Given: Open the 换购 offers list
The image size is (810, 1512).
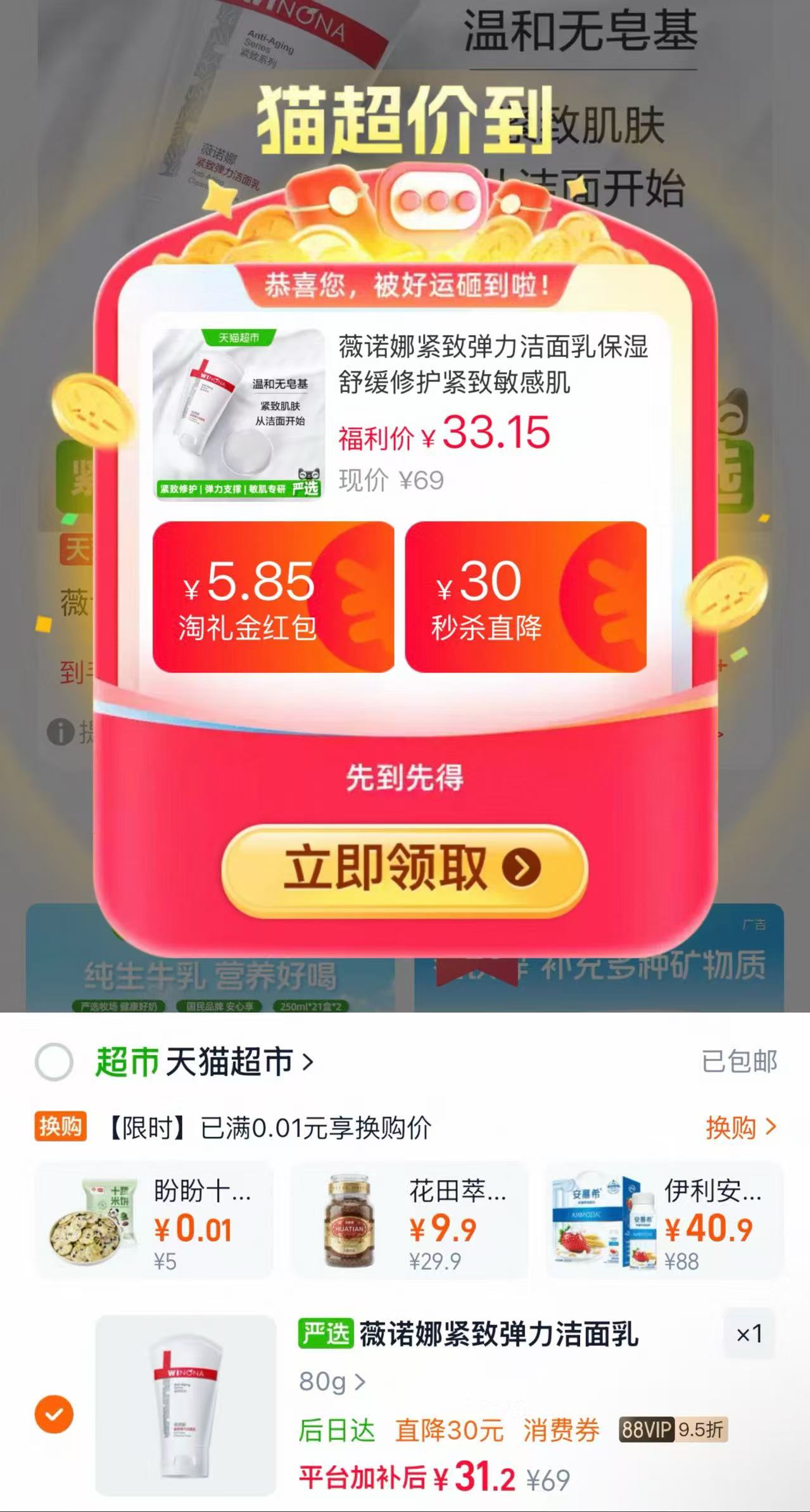Looking at the screenshot, I should pos(741,1127).
